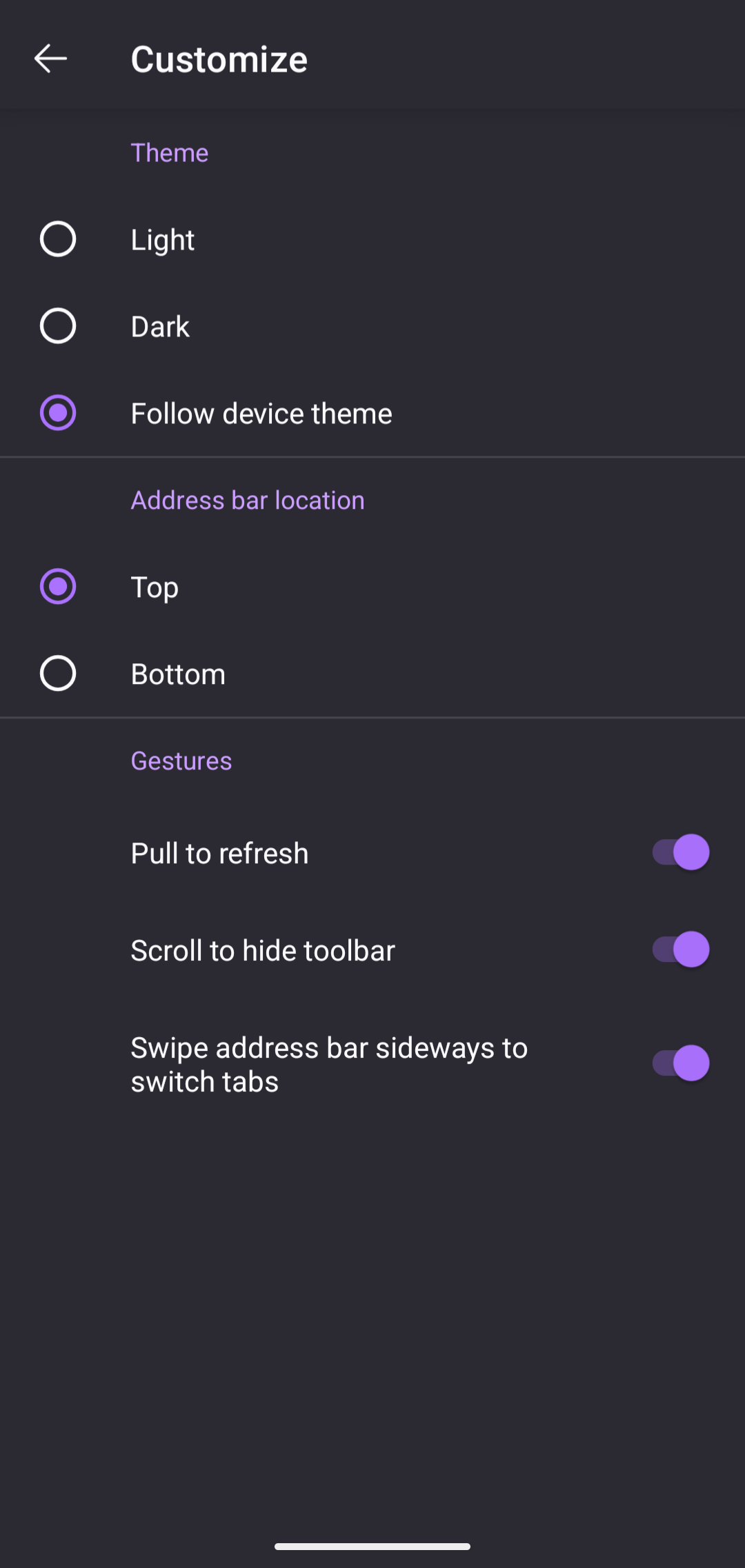Go back from Customize screen
Viewport: 745px width, 1568px height.
click(x=50, y=59)
